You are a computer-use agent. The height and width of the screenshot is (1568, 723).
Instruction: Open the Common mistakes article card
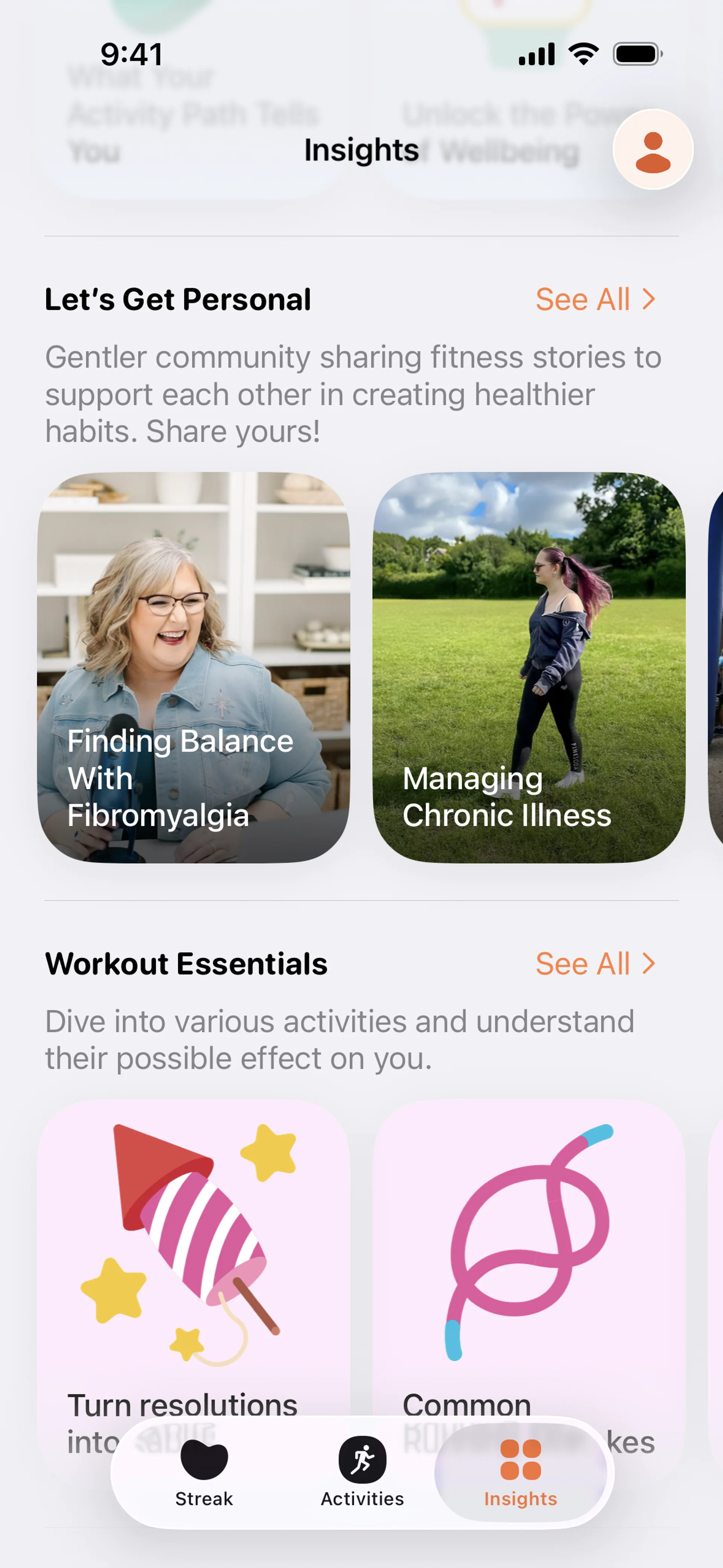[x=528, y=1254]
